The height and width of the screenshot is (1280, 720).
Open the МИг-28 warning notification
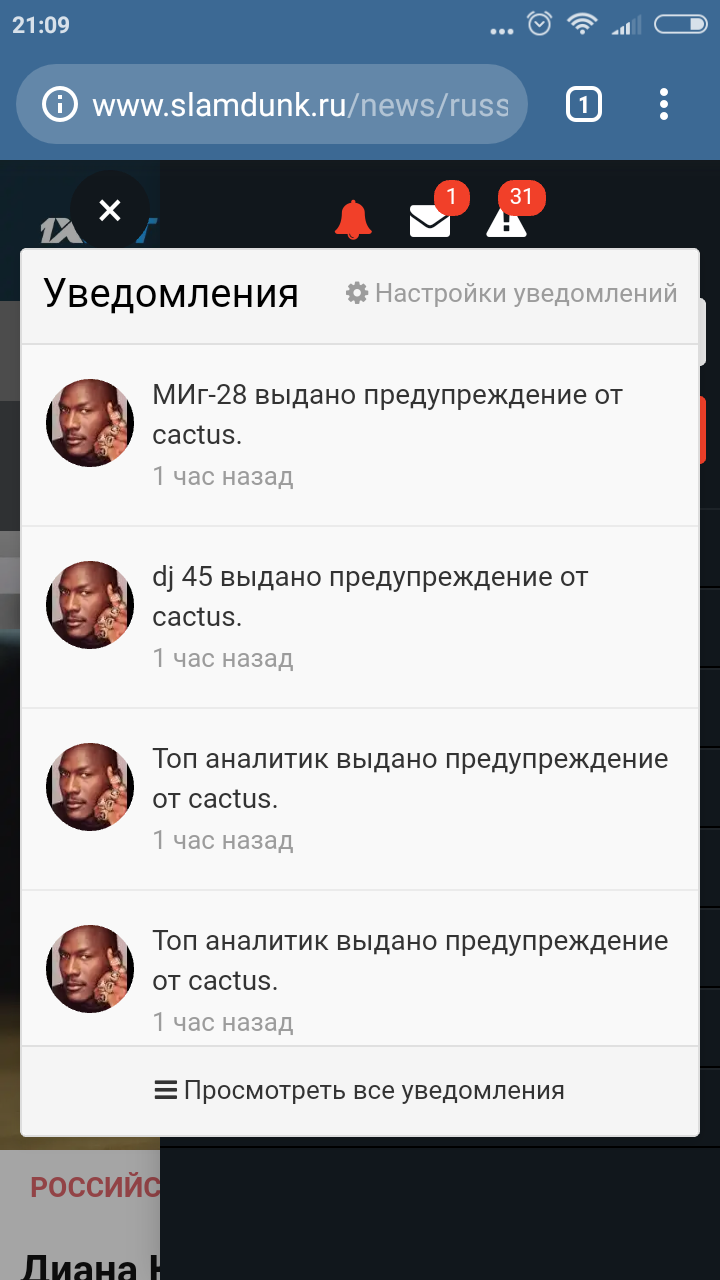pyautogui.click(x=360, y=435)
